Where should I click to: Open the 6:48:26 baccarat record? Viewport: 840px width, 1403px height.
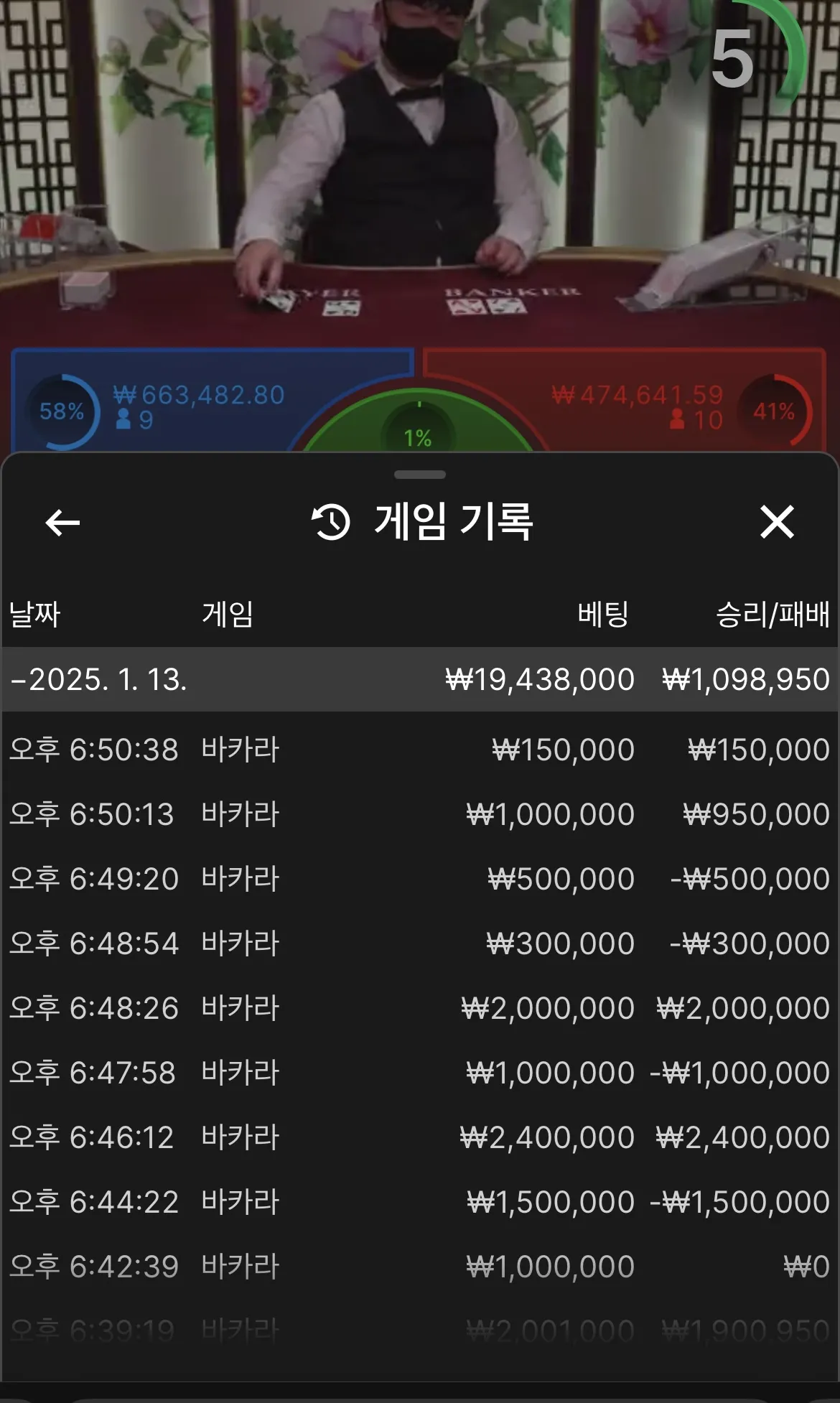point(419,1008)
